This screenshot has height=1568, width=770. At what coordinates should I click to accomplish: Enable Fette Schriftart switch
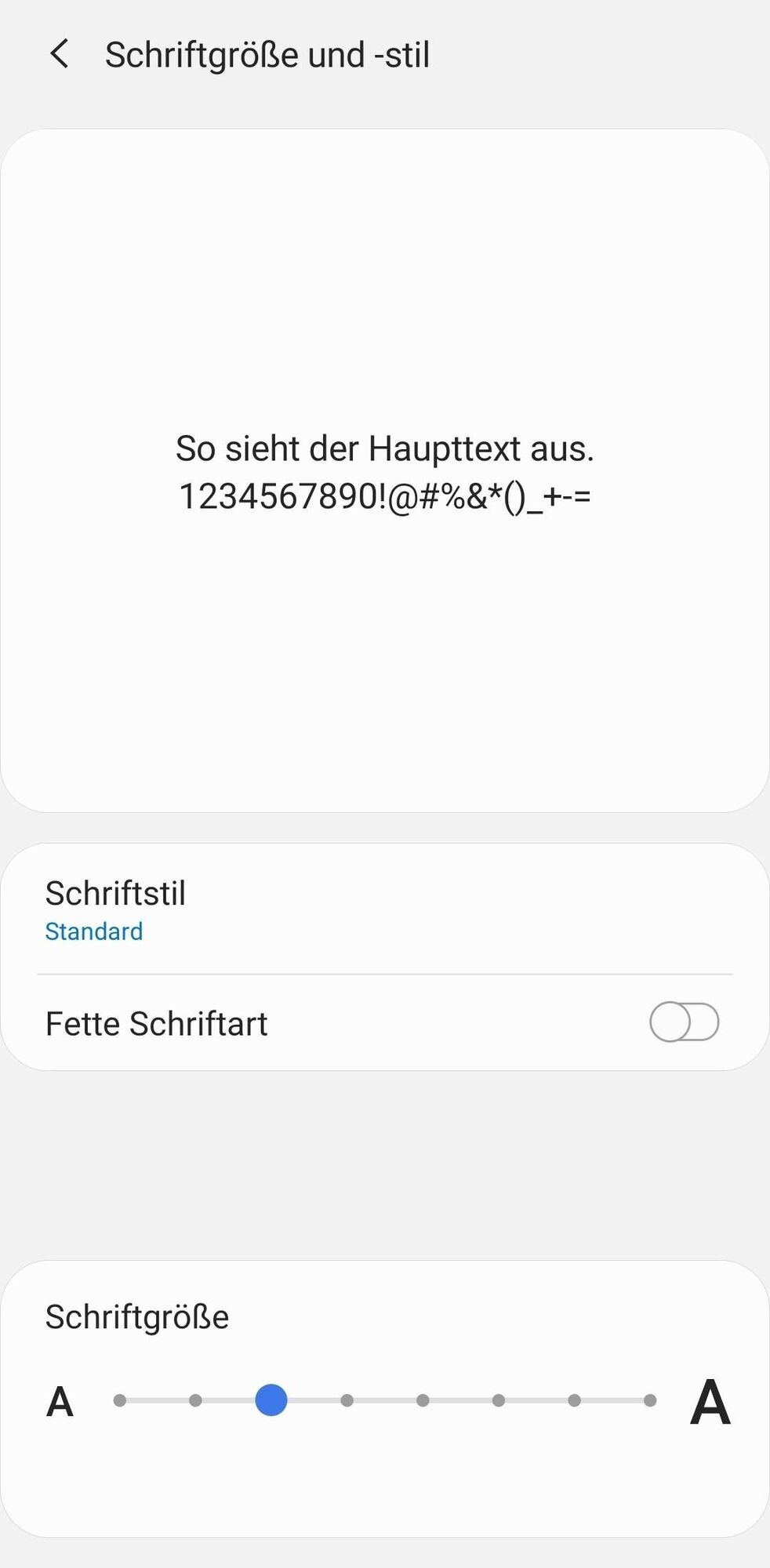click(684, 1022)
